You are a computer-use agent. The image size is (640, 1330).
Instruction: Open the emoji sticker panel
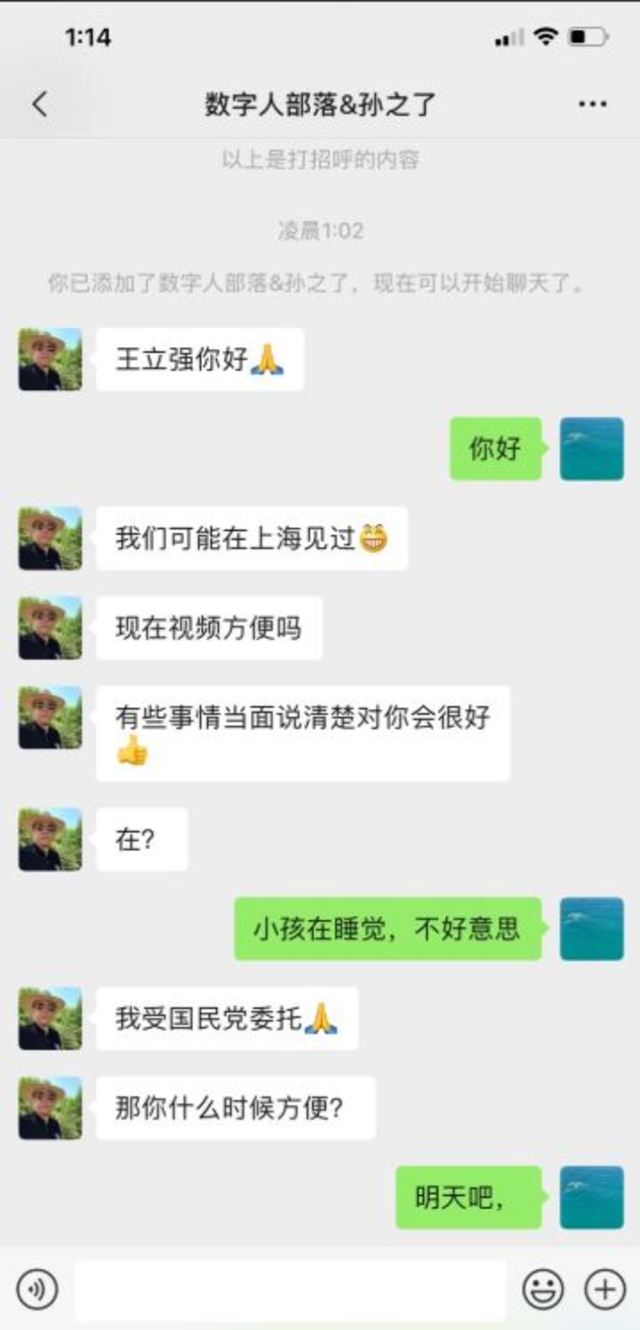(543, 1289)
